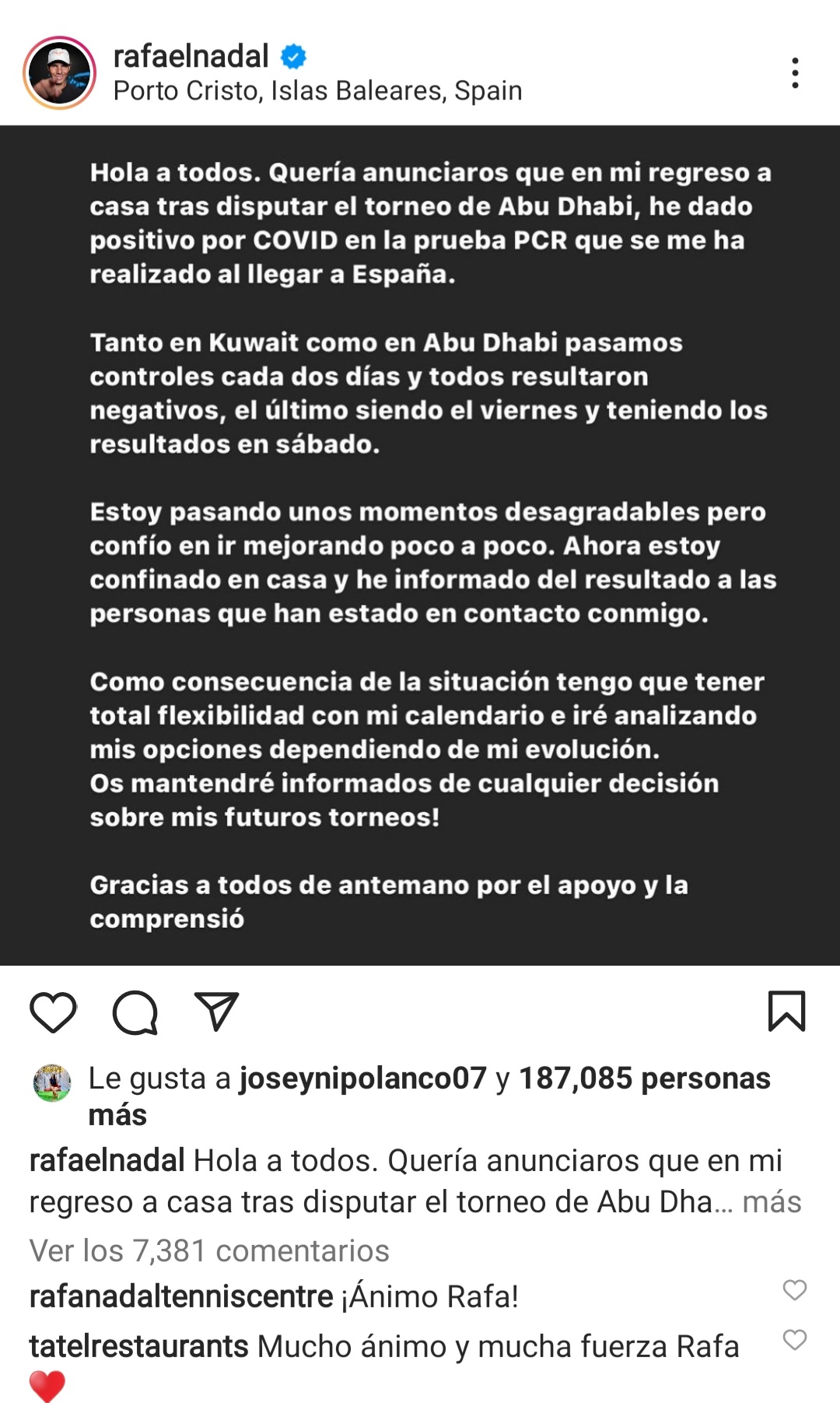Comment on the post
840x1403 pixels.
(x=135, y=1012)
